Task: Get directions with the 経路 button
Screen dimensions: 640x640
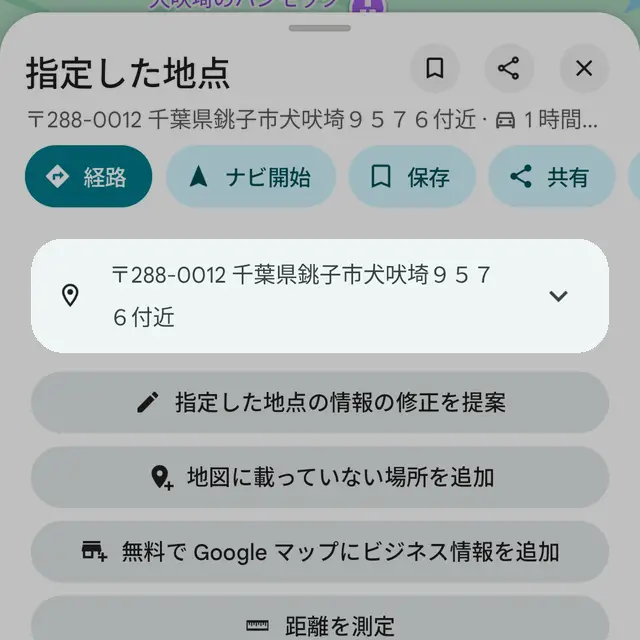Action: pyautogui.click(x=88, y=177)
